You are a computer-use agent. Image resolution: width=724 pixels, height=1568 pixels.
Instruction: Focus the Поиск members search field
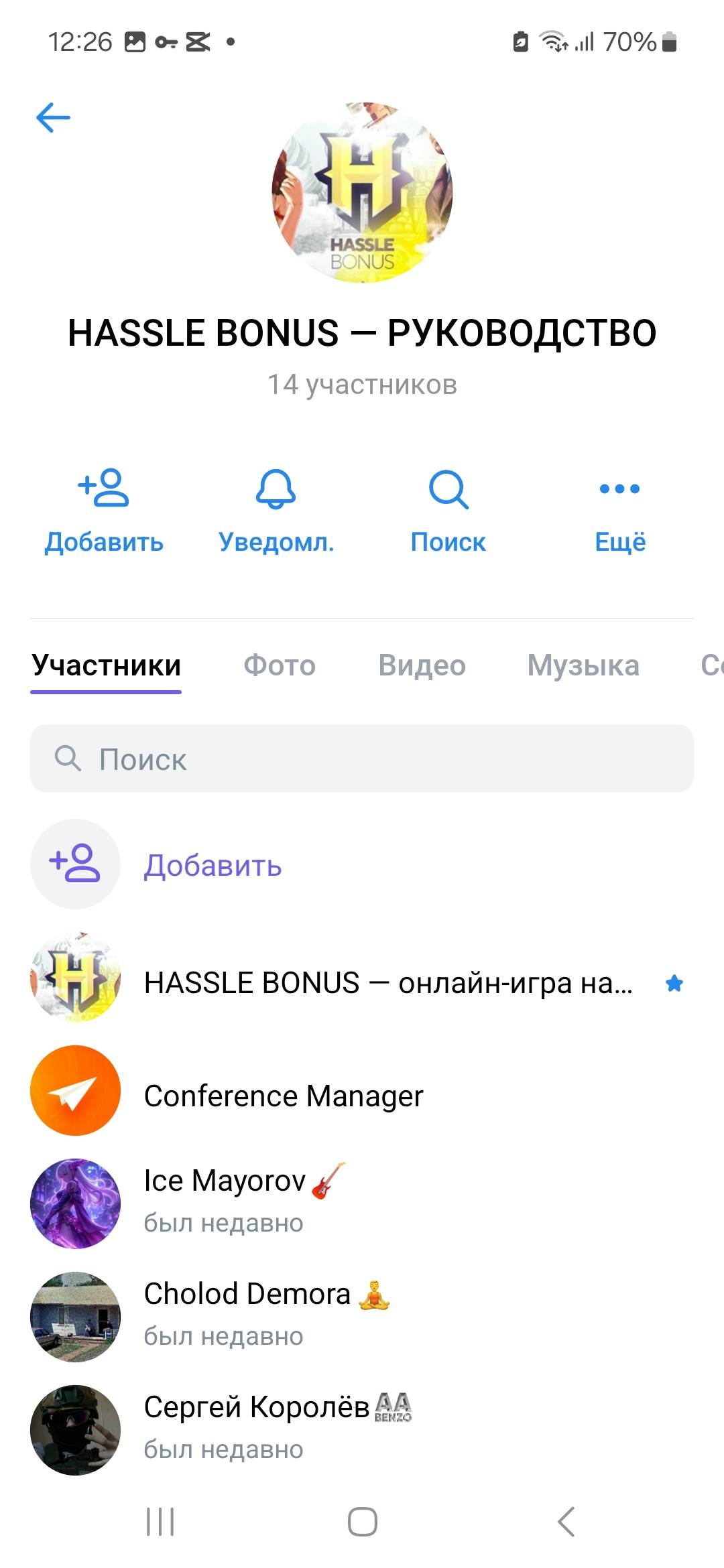click(x=362, y=759)
